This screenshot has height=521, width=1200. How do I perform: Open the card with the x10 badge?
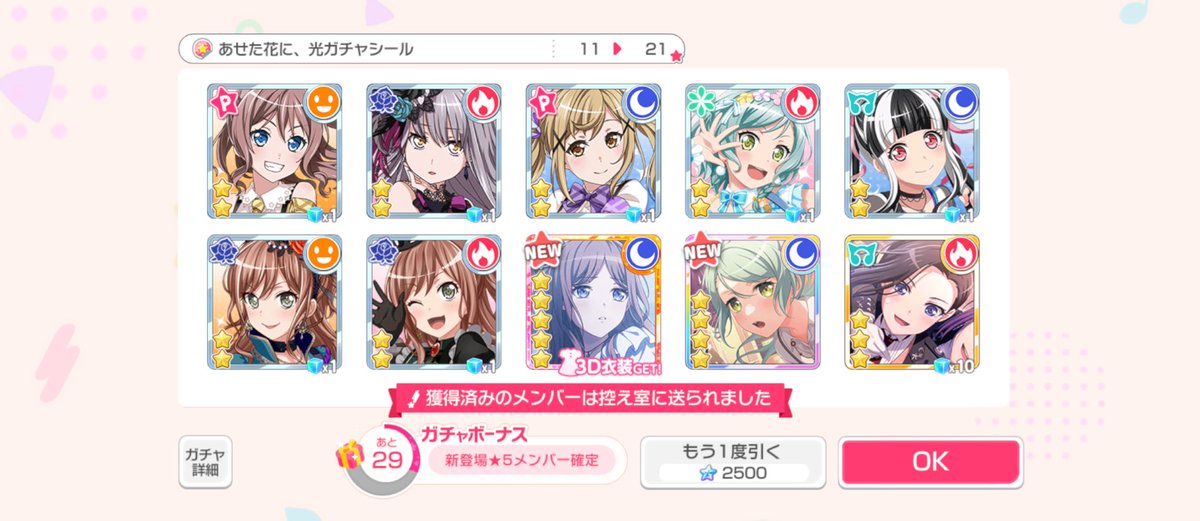(x=912, y=303)
